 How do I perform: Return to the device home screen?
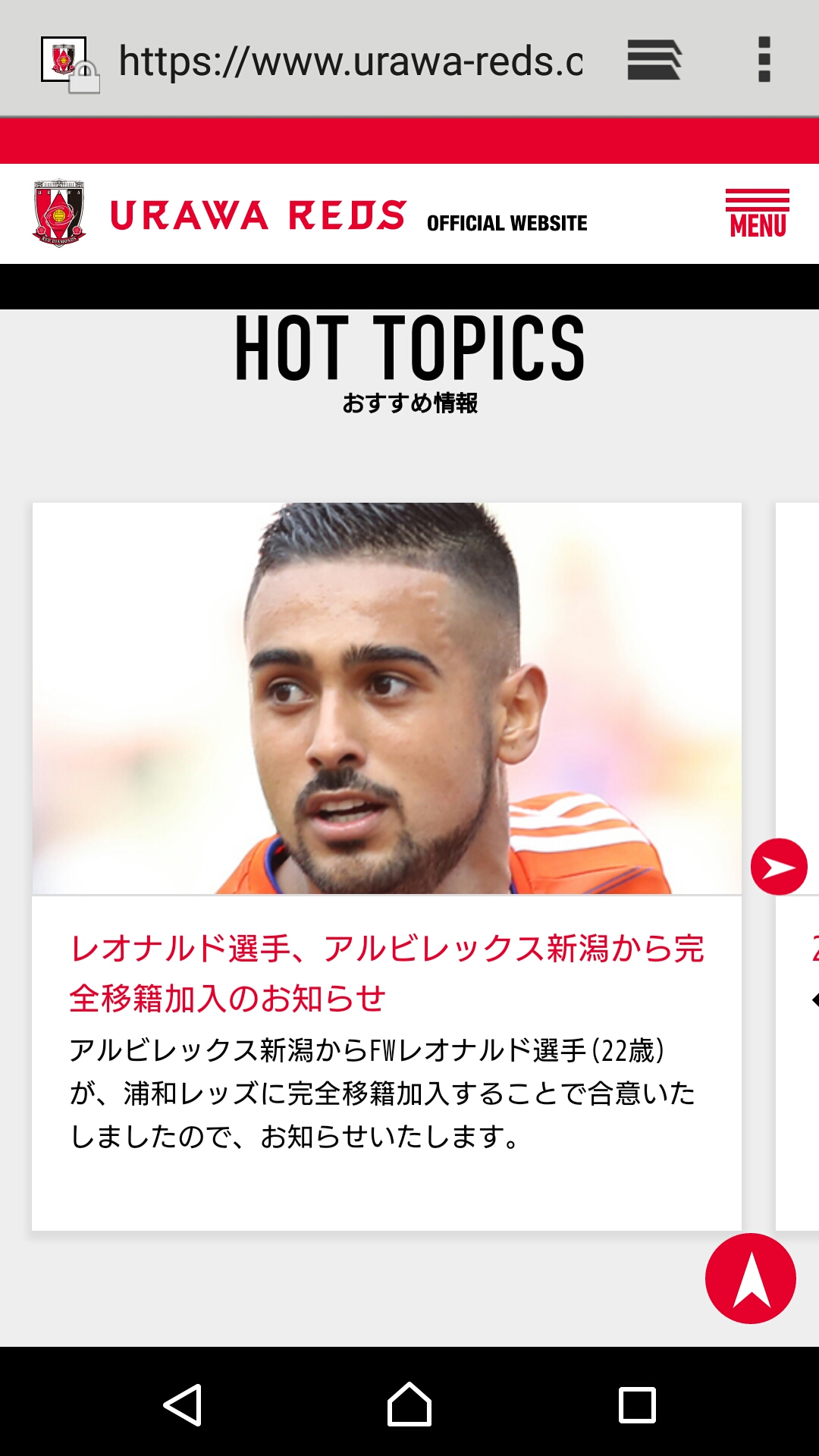409,1404
